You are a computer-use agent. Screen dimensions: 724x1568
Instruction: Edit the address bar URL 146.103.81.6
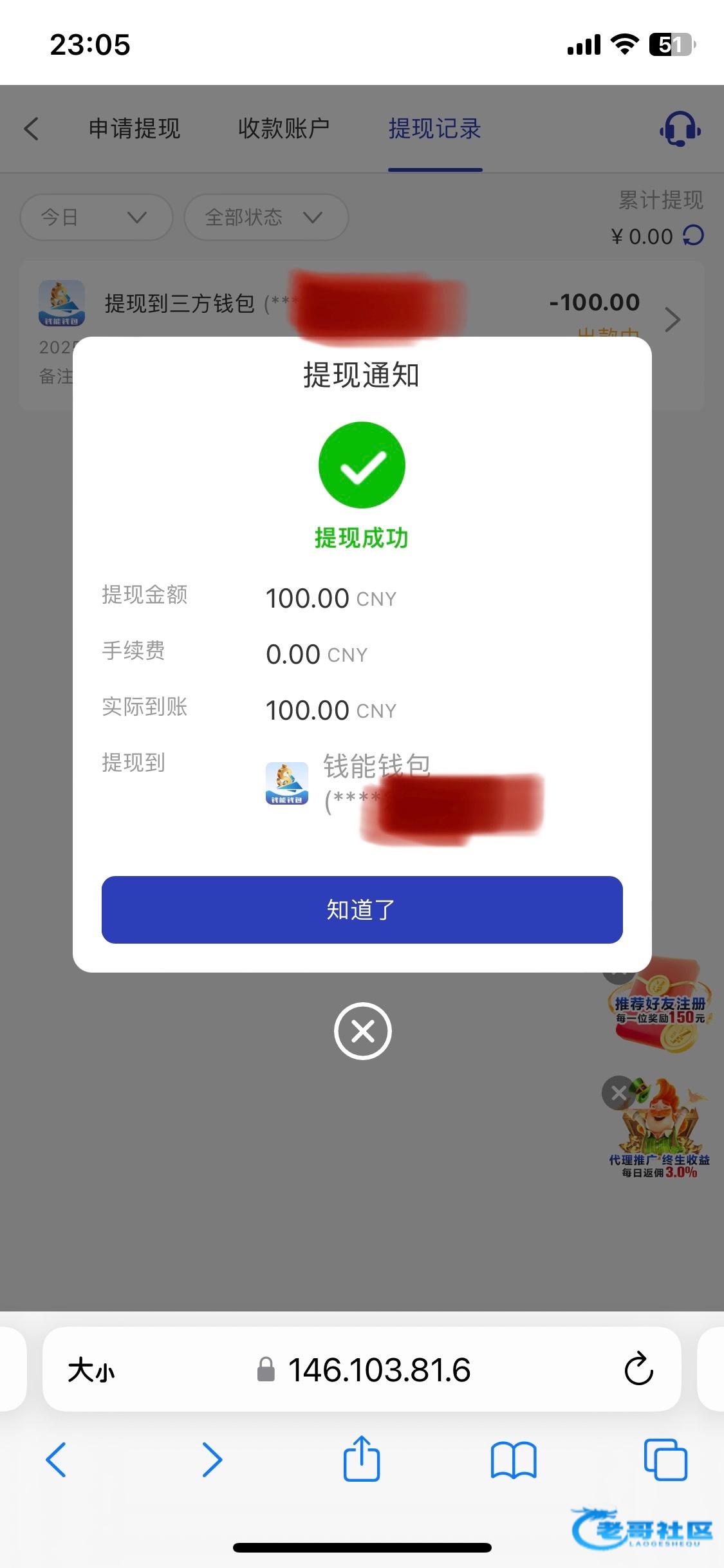click(378, 1370)
